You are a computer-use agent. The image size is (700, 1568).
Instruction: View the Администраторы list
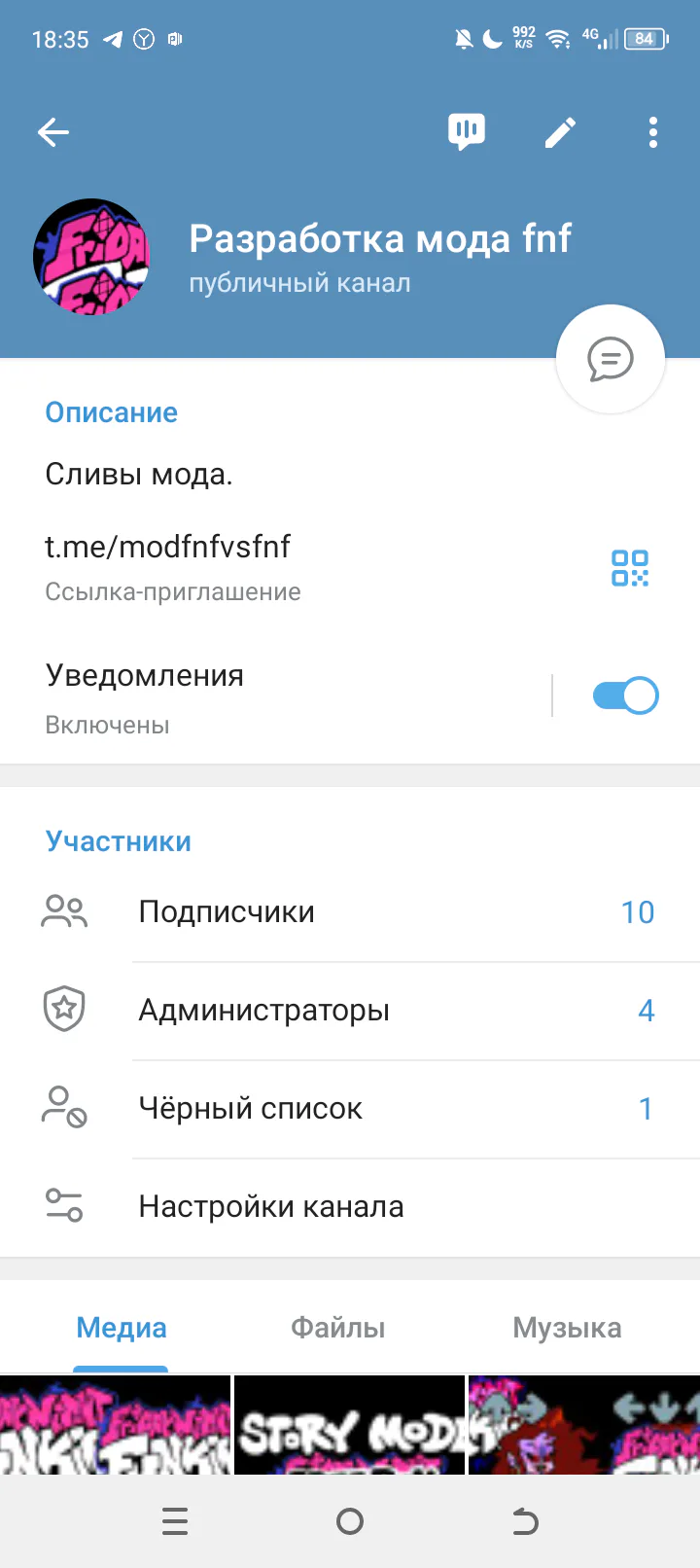(x=350, y=1011)
